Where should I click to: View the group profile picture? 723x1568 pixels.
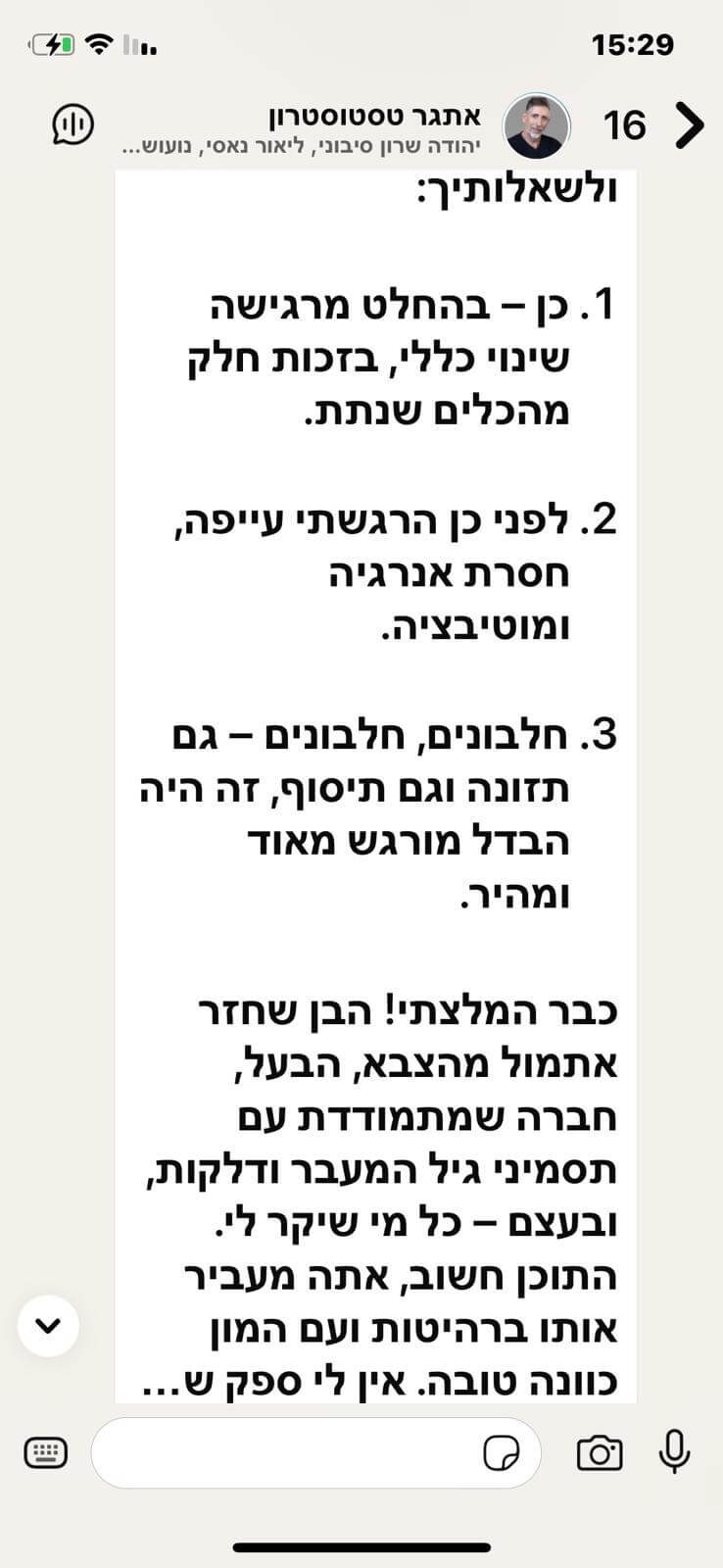tap(536, 125)
